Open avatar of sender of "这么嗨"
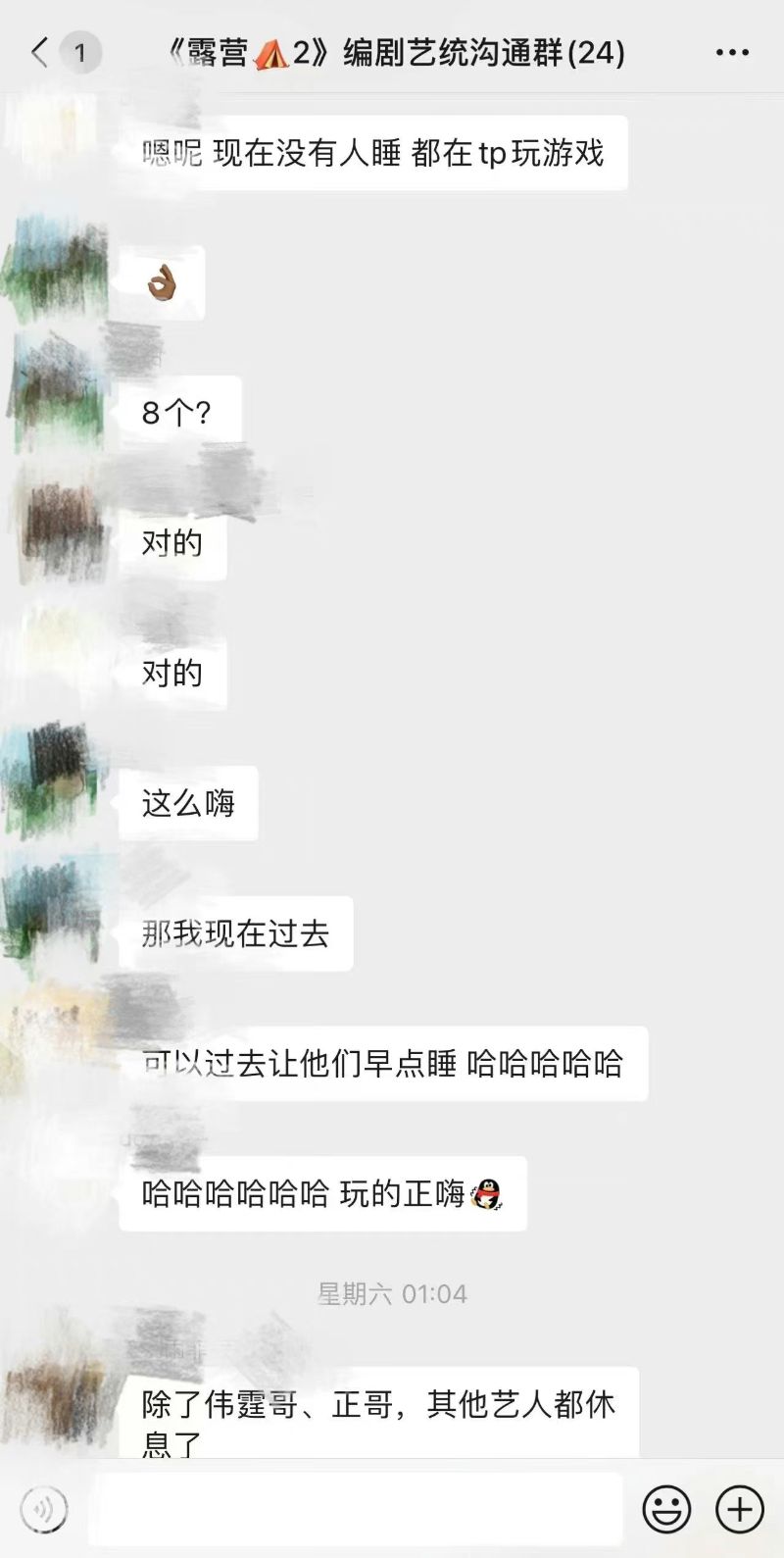 tap(51, 779)
